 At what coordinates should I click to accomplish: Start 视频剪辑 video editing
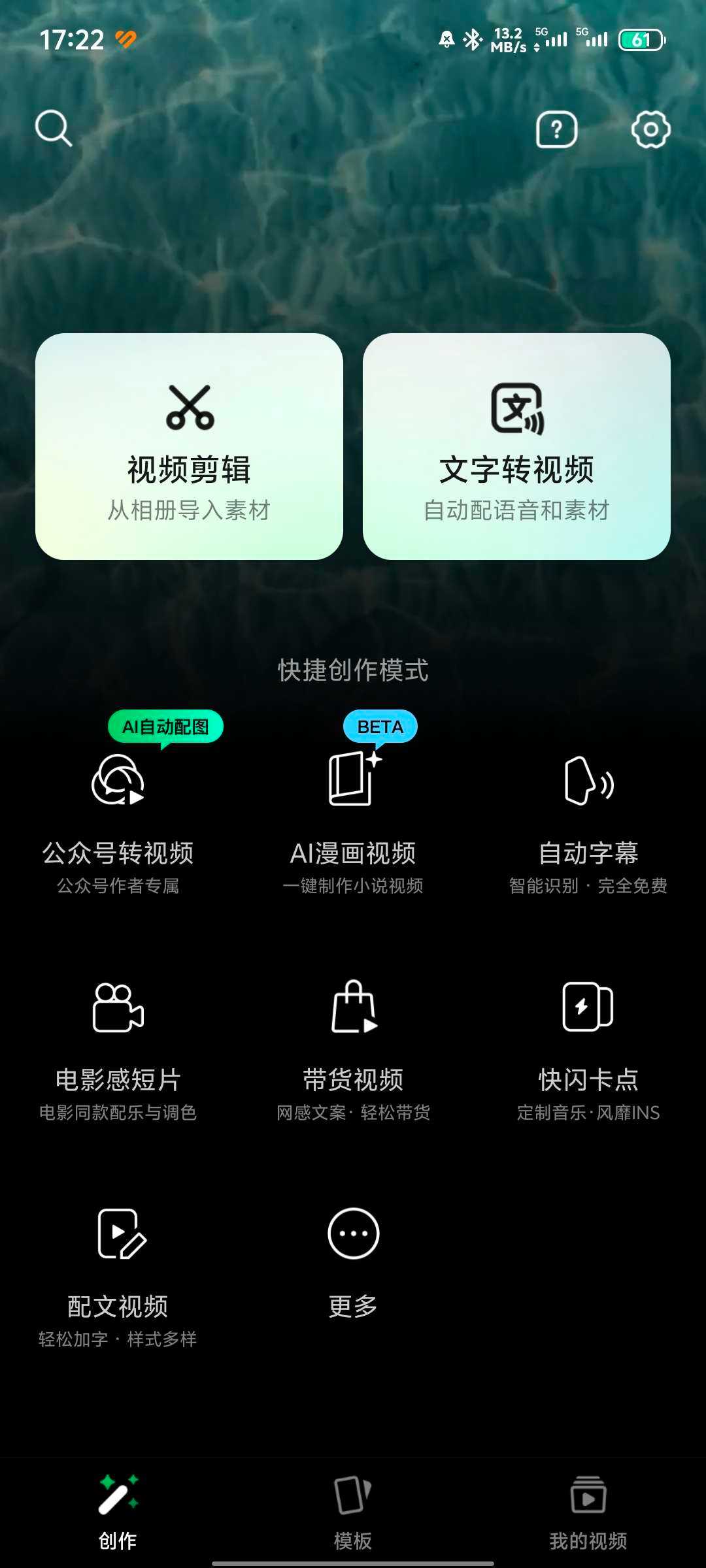(x=189, y=446)
